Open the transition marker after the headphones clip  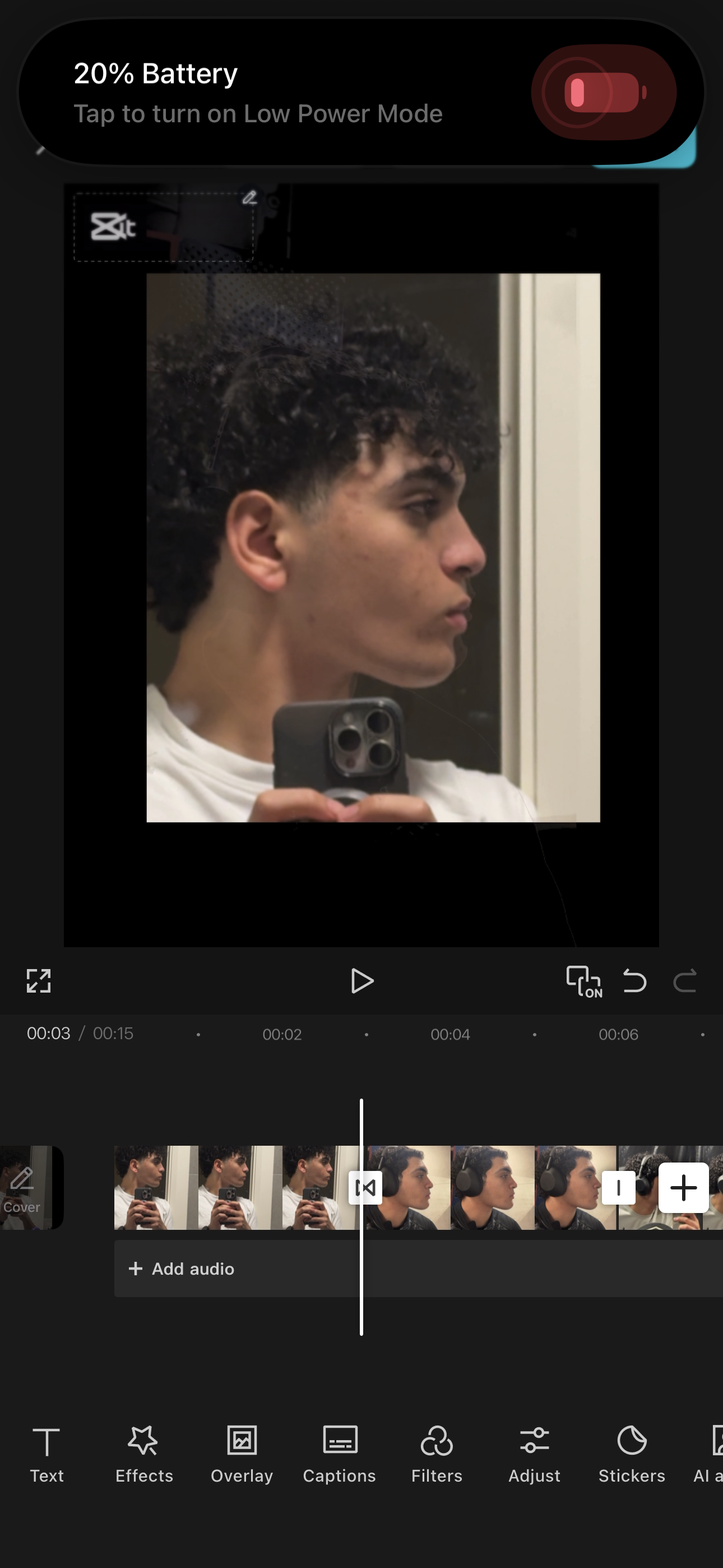pos(618,1187)
